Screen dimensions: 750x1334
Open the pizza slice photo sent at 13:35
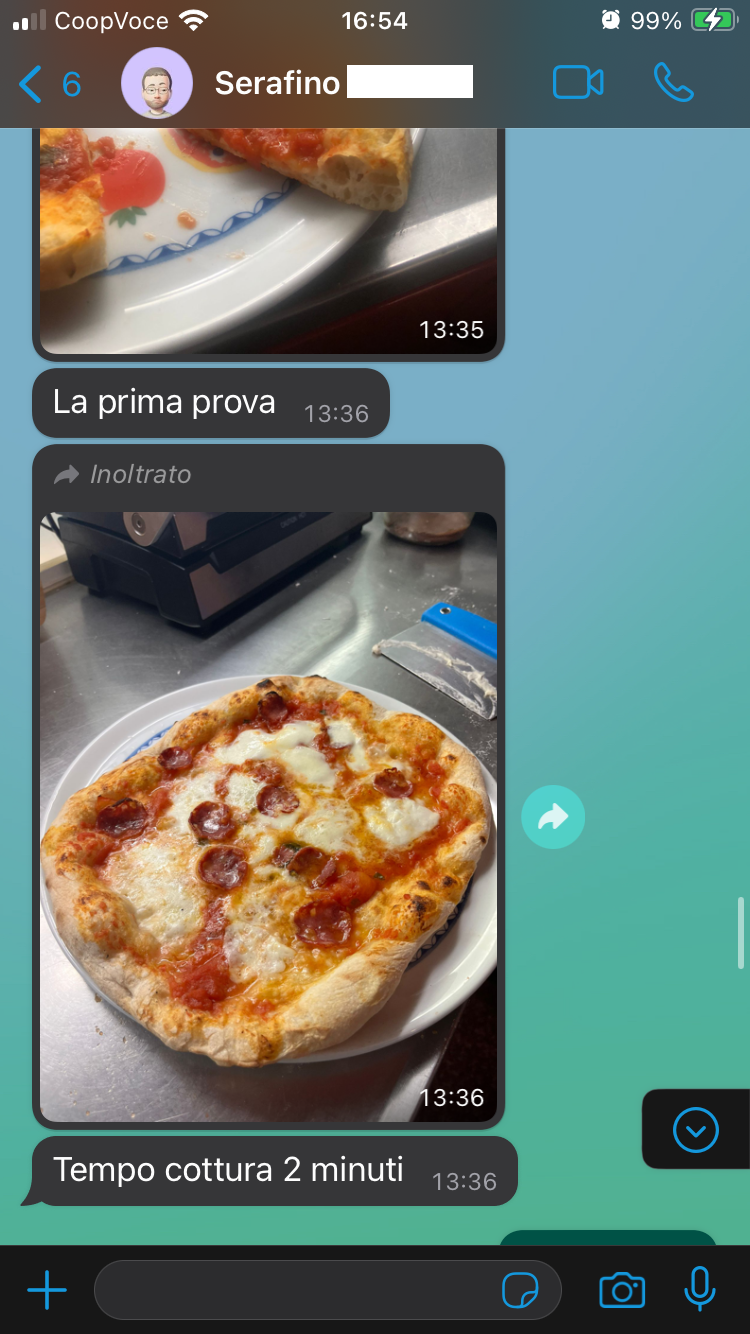[268, 240]
